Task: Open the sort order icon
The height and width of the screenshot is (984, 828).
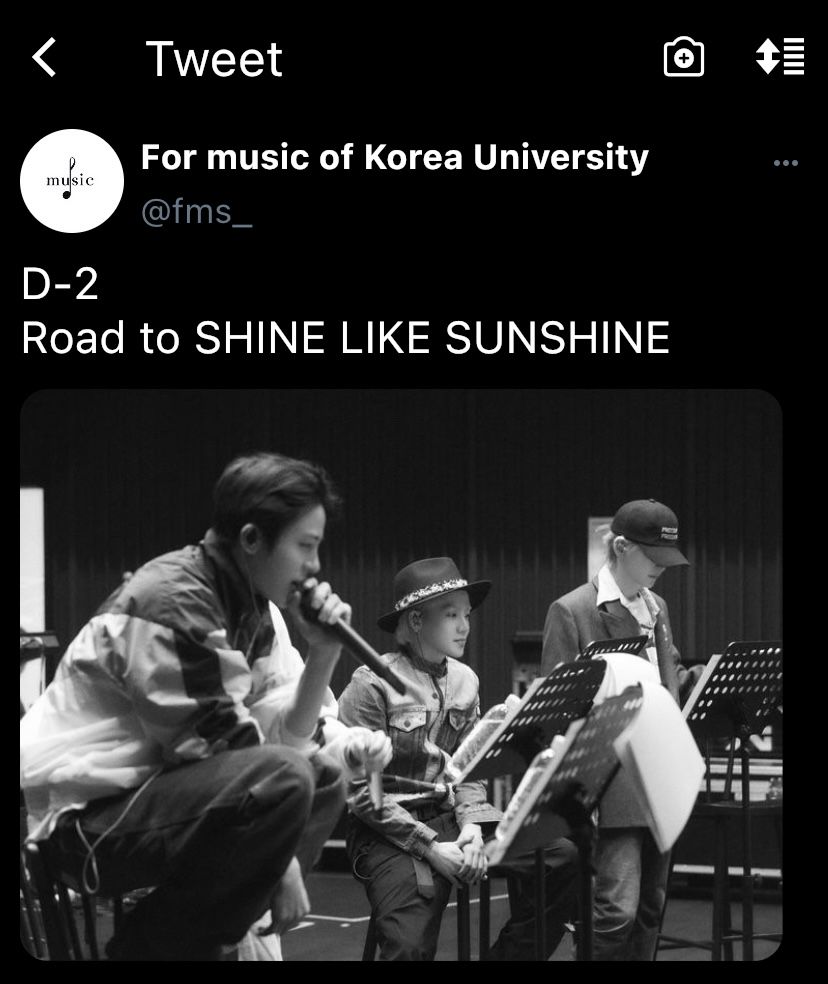Action: coord(780,57)
